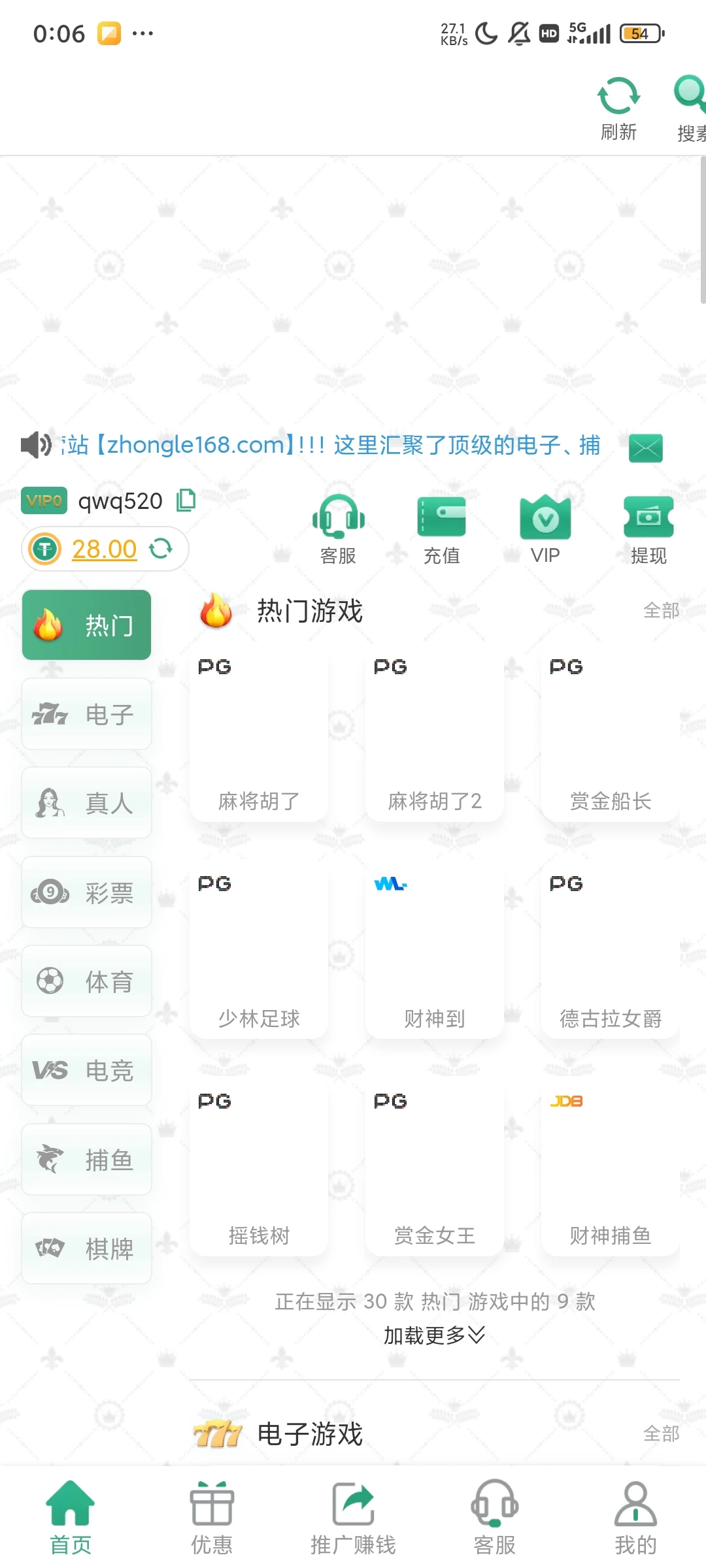
Task: Copy the username using the copy icon
Action: point(185,500)
